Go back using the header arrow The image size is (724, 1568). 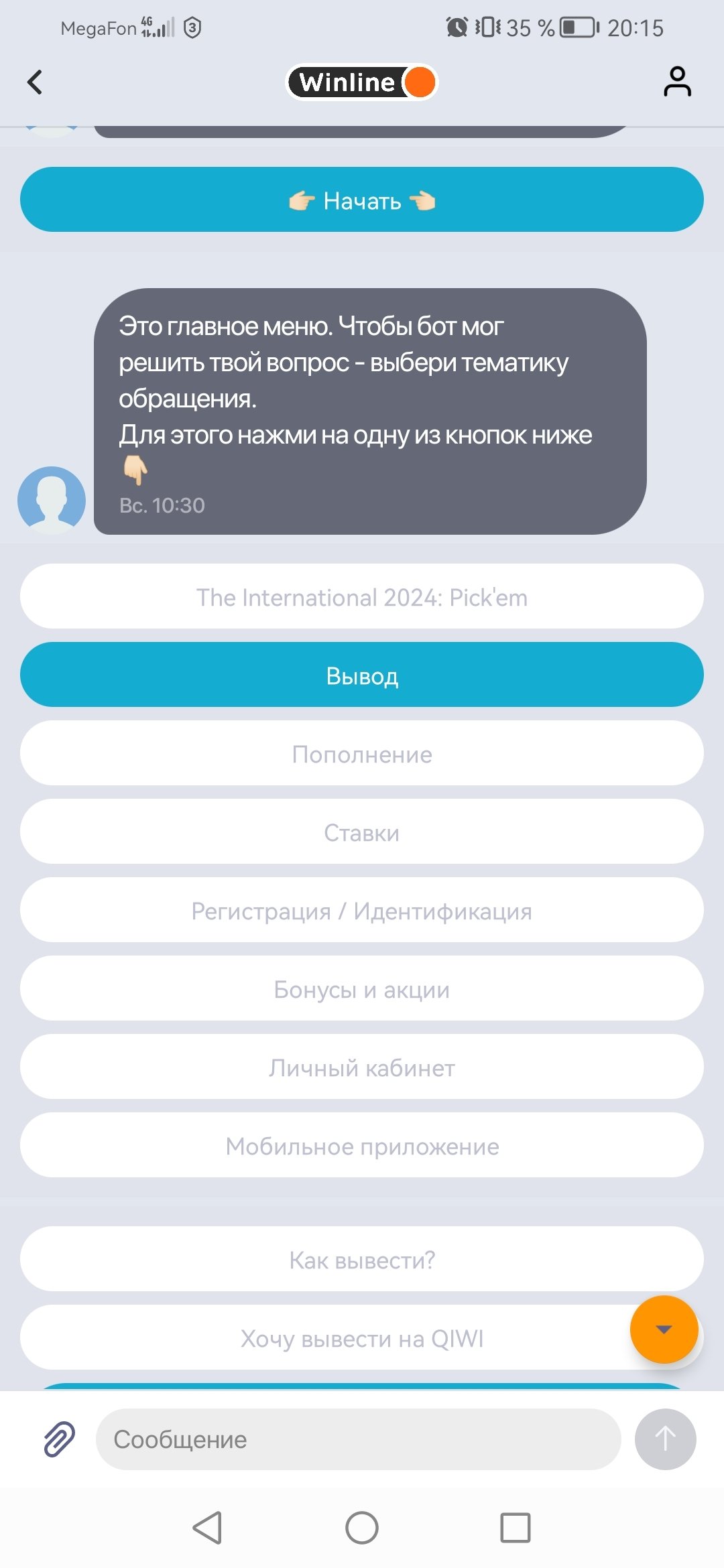click(x=35, y=82)
